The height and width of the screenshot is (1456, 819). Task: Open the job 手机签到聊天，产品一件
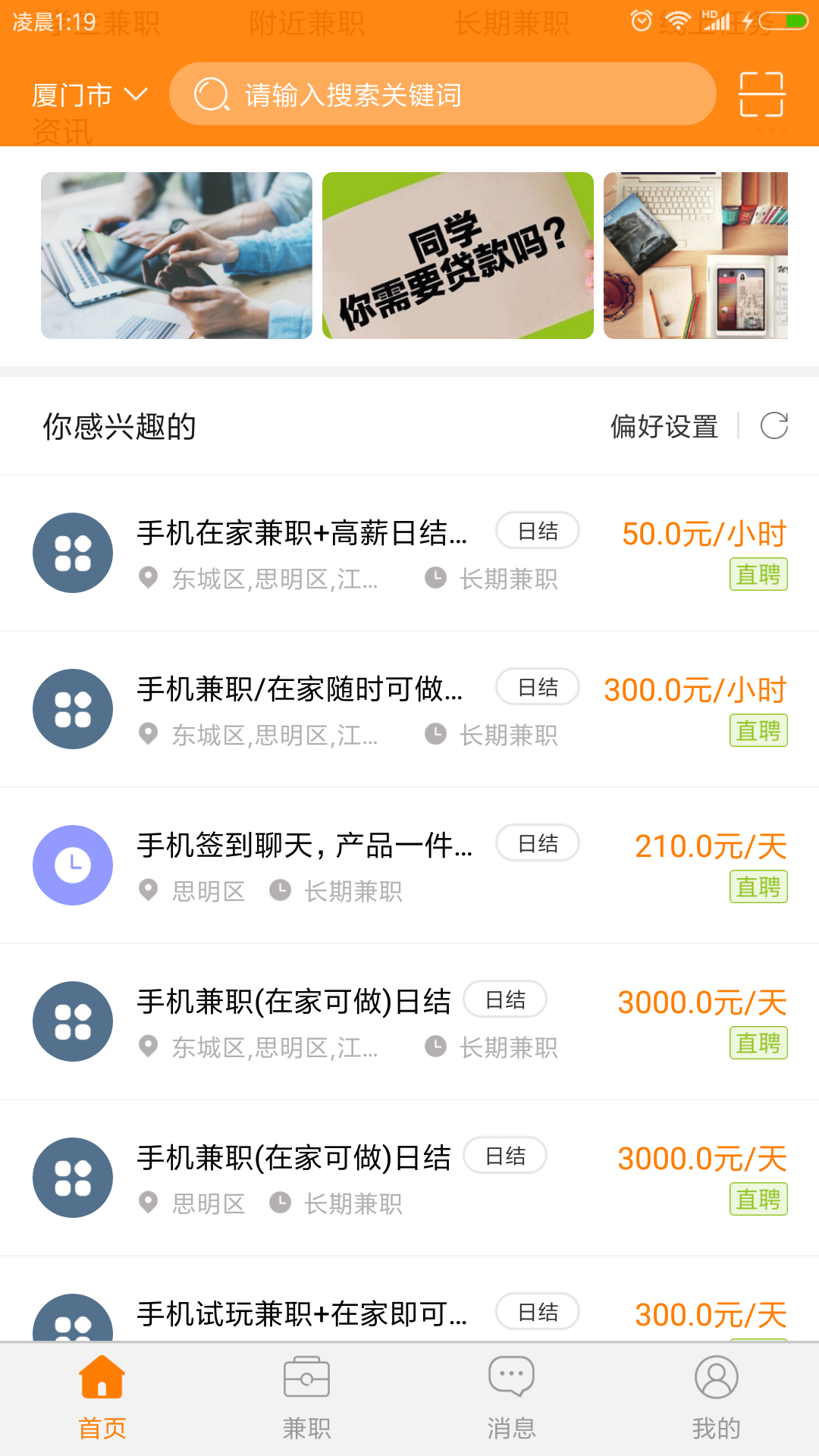click(409, 865)
